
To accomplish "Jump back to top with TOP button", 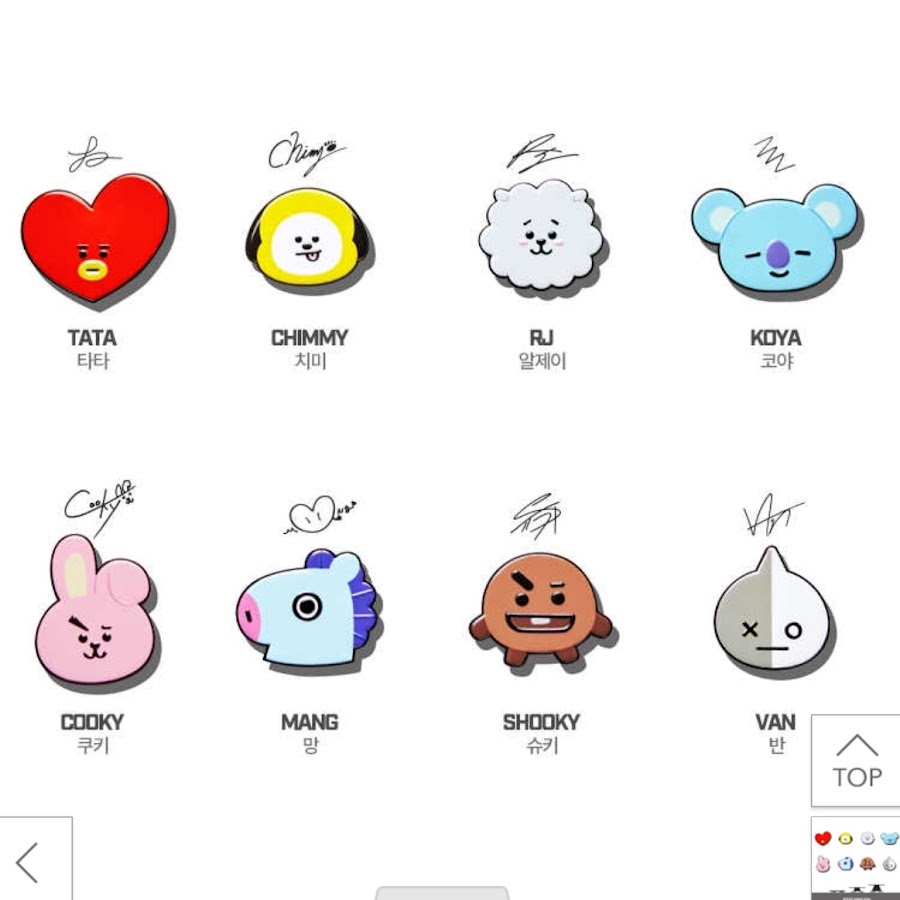I will (x=856, y=761).
